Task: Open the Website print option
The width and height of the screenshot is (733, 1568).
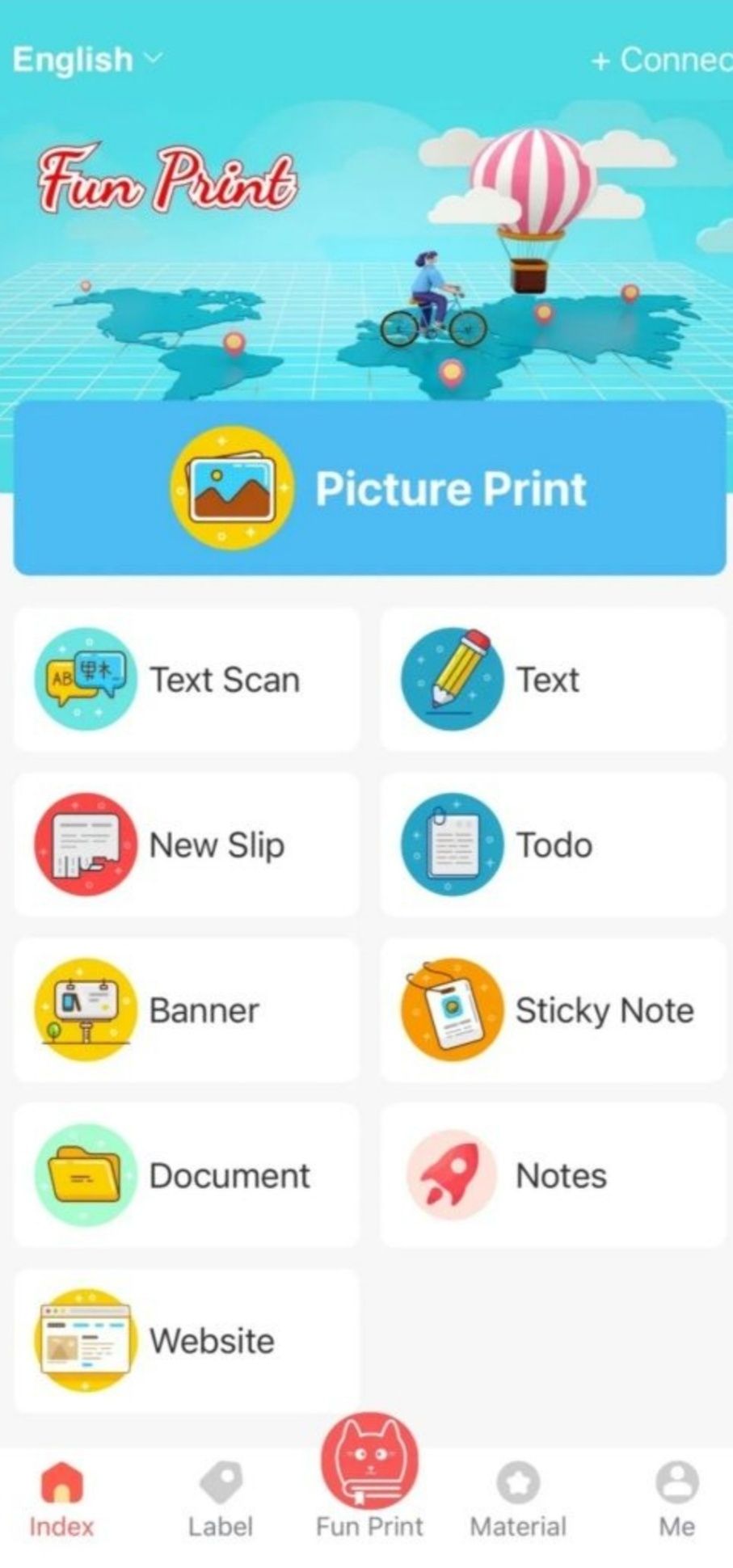Action: click(x=187, y=1341)
